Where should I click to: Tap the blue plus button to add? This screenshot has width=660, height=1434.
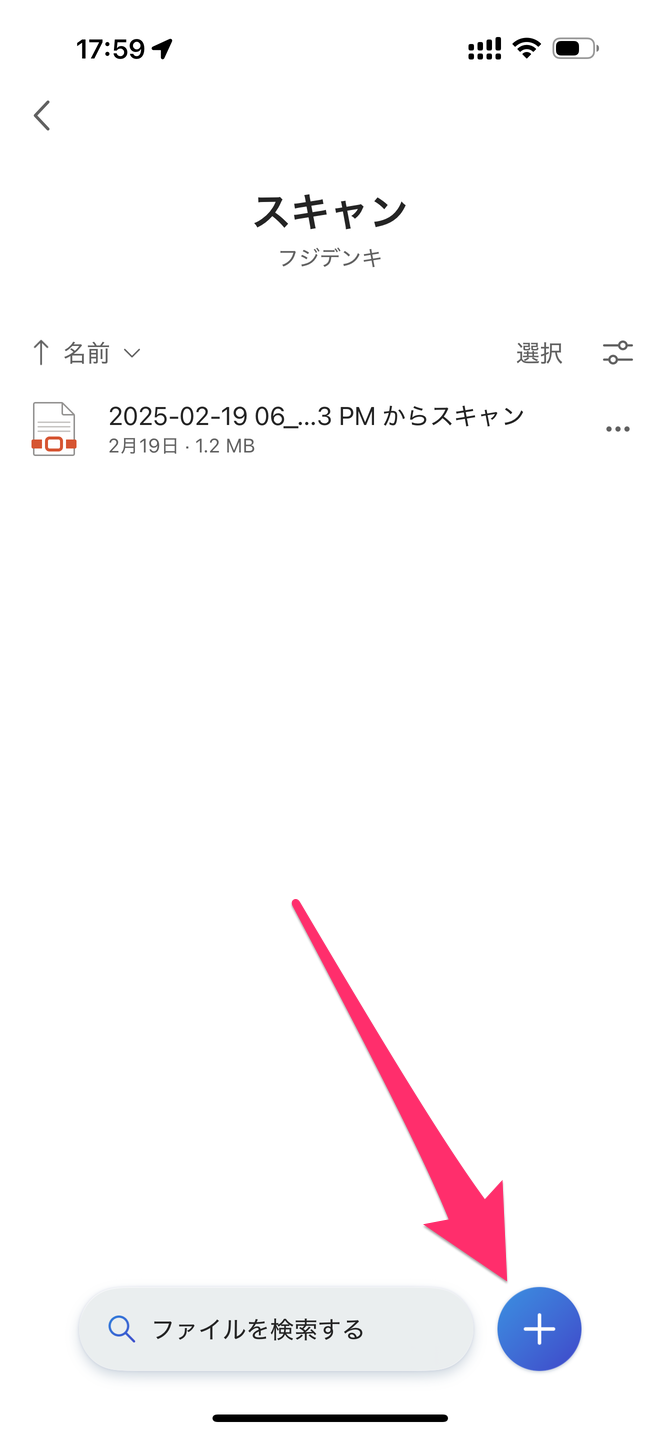coord(539,1329)
